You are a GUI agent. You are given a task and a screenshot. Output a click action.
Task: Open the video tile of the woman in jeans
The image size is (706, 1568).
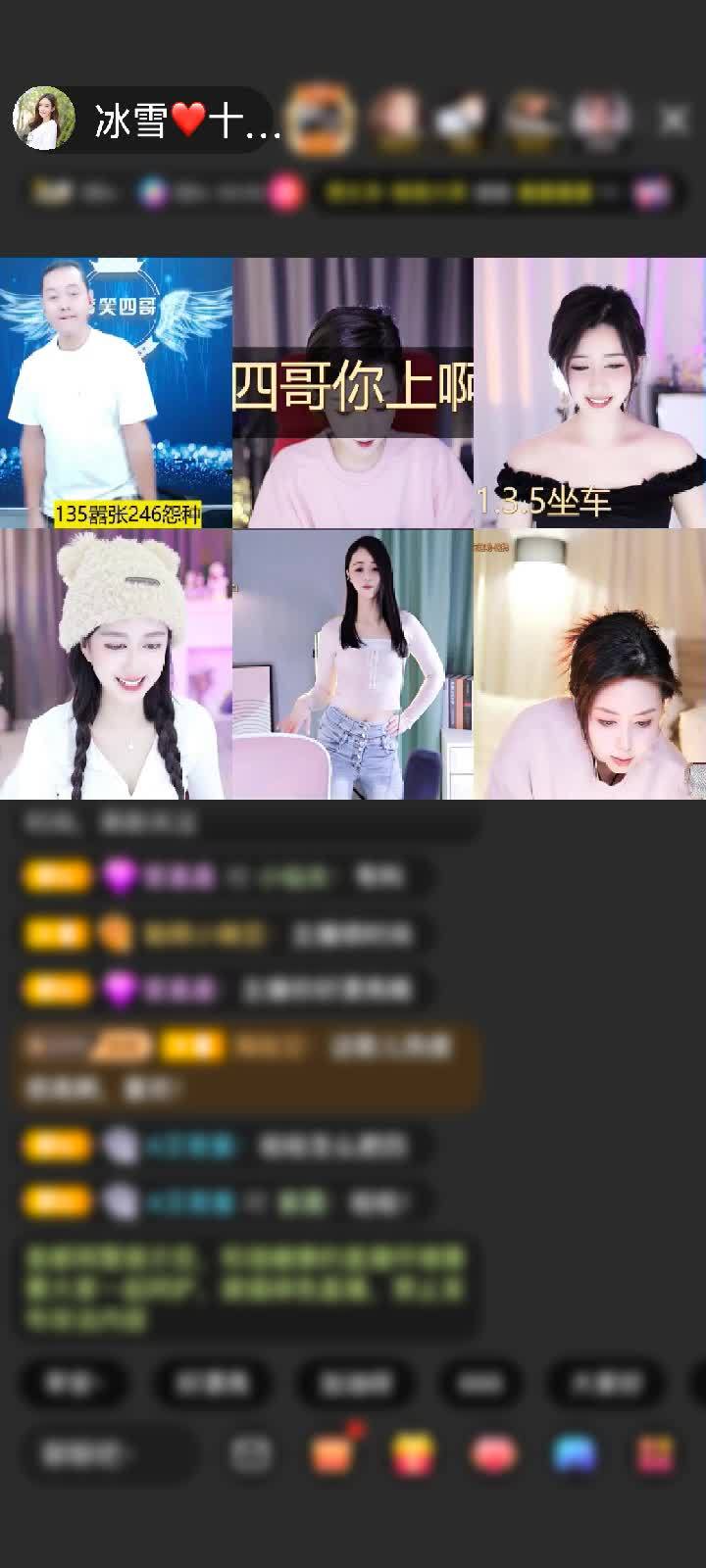tap(353, 664)
